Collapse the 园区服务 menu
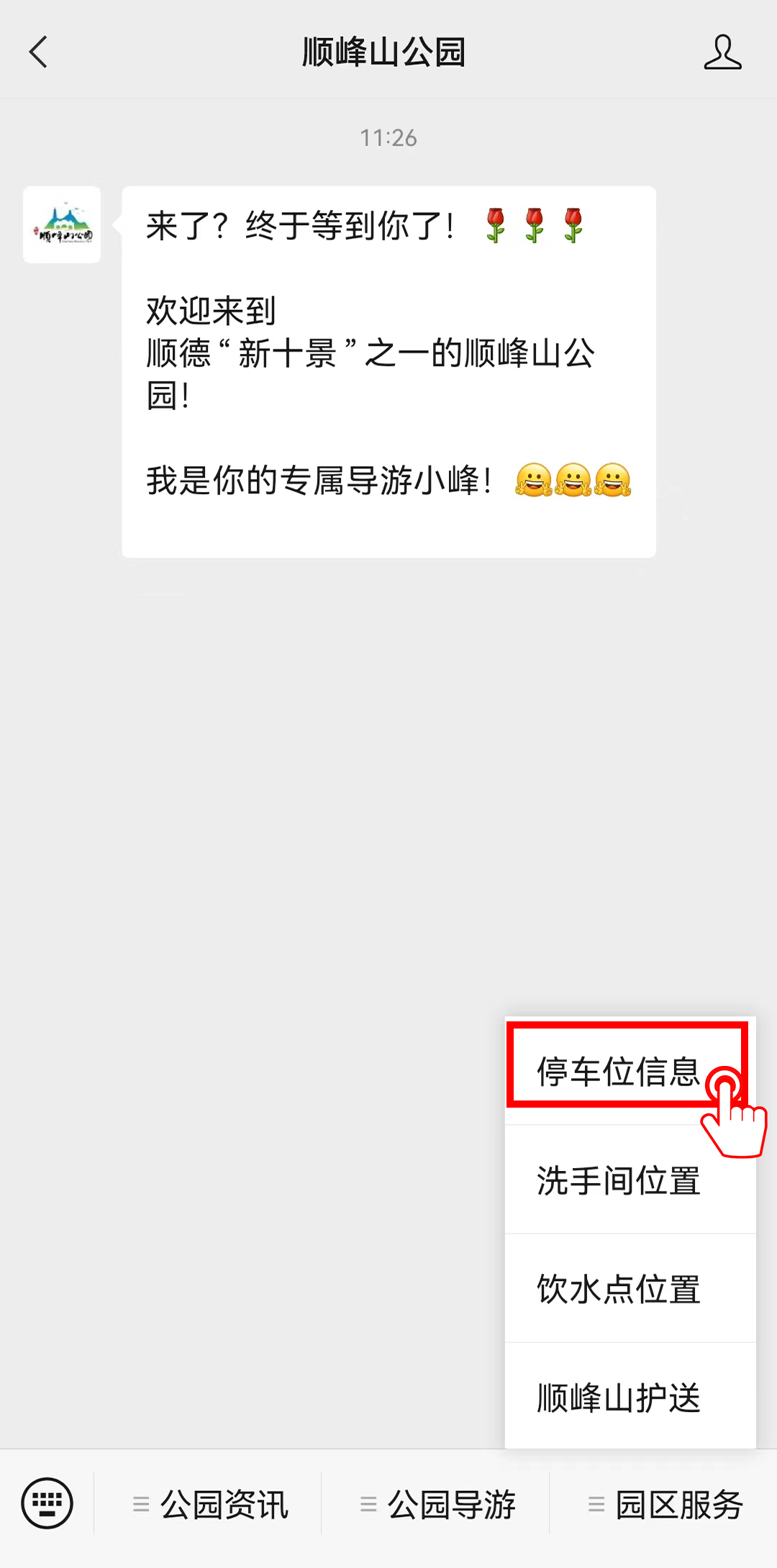This screenshot has width=777, height=1568. point(665,1505)
